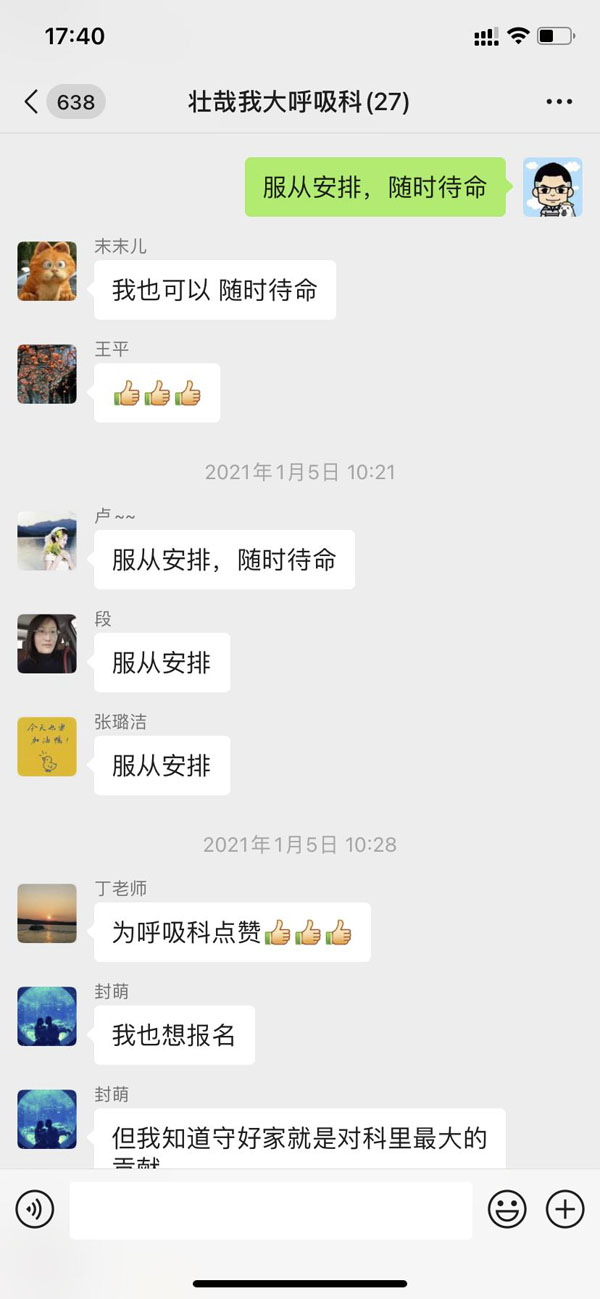Tap the message text field
Viewport: 600px width, 1299px height.
click(270, 1210)
